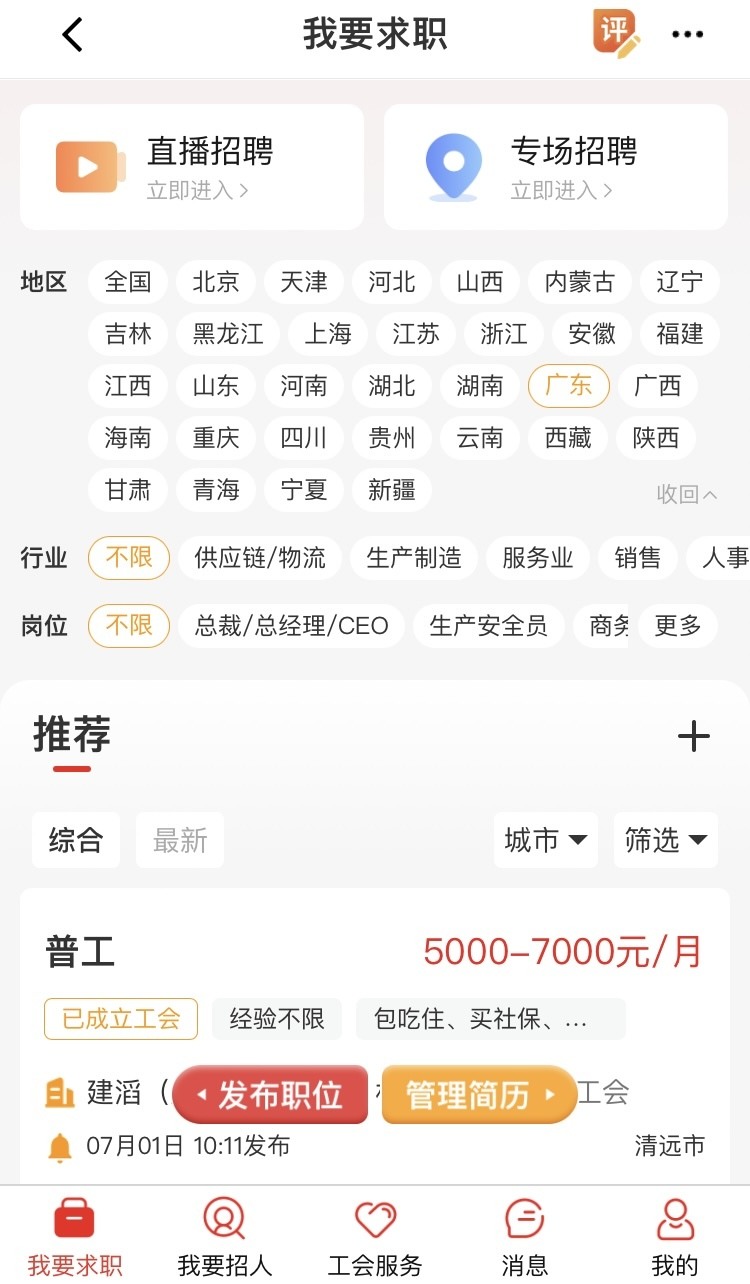
Task: Filter industry by 生产制造
Action: pos(414,558)
